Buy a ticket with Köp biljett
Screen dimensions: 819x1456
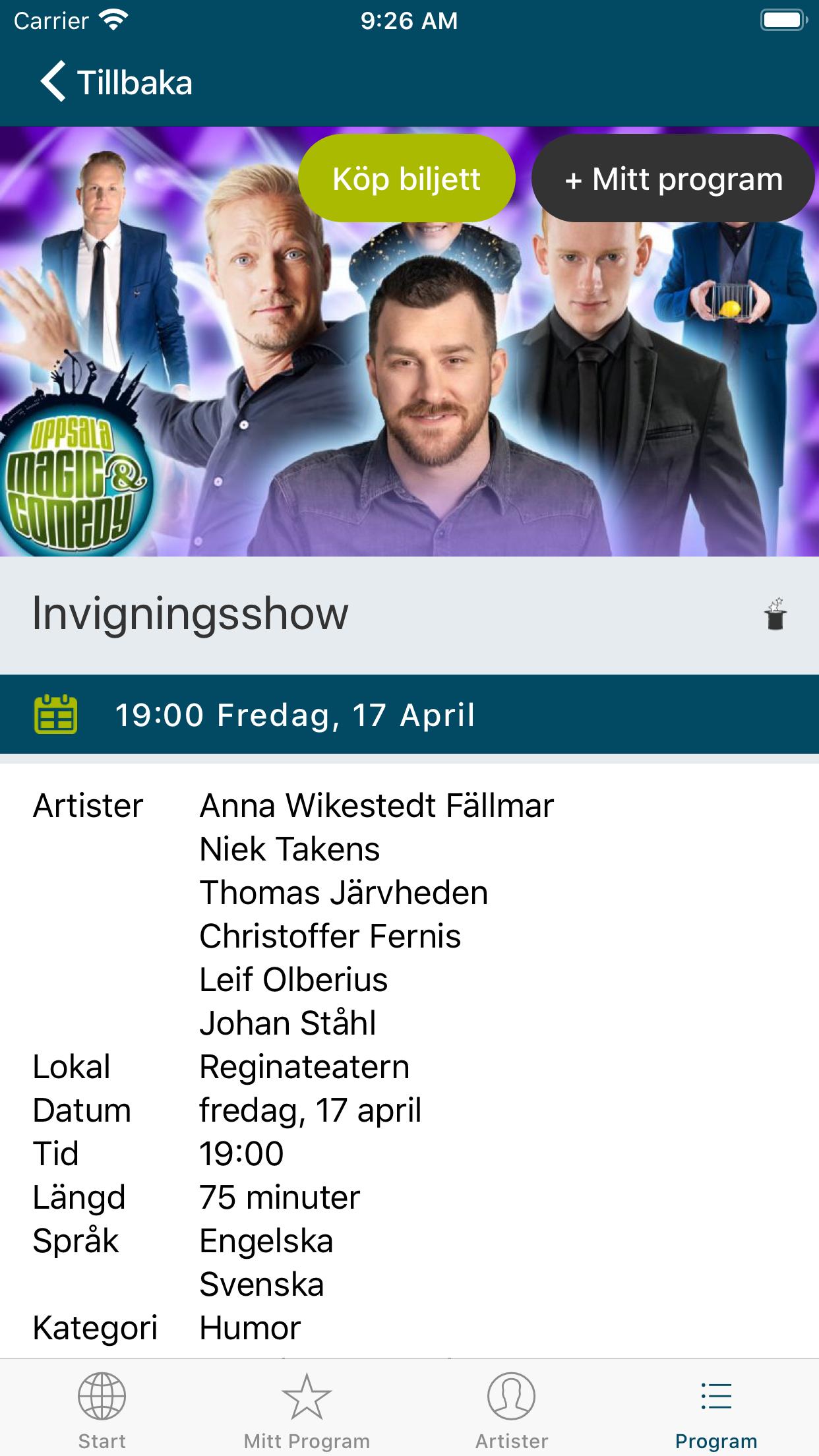coord(406,179)
